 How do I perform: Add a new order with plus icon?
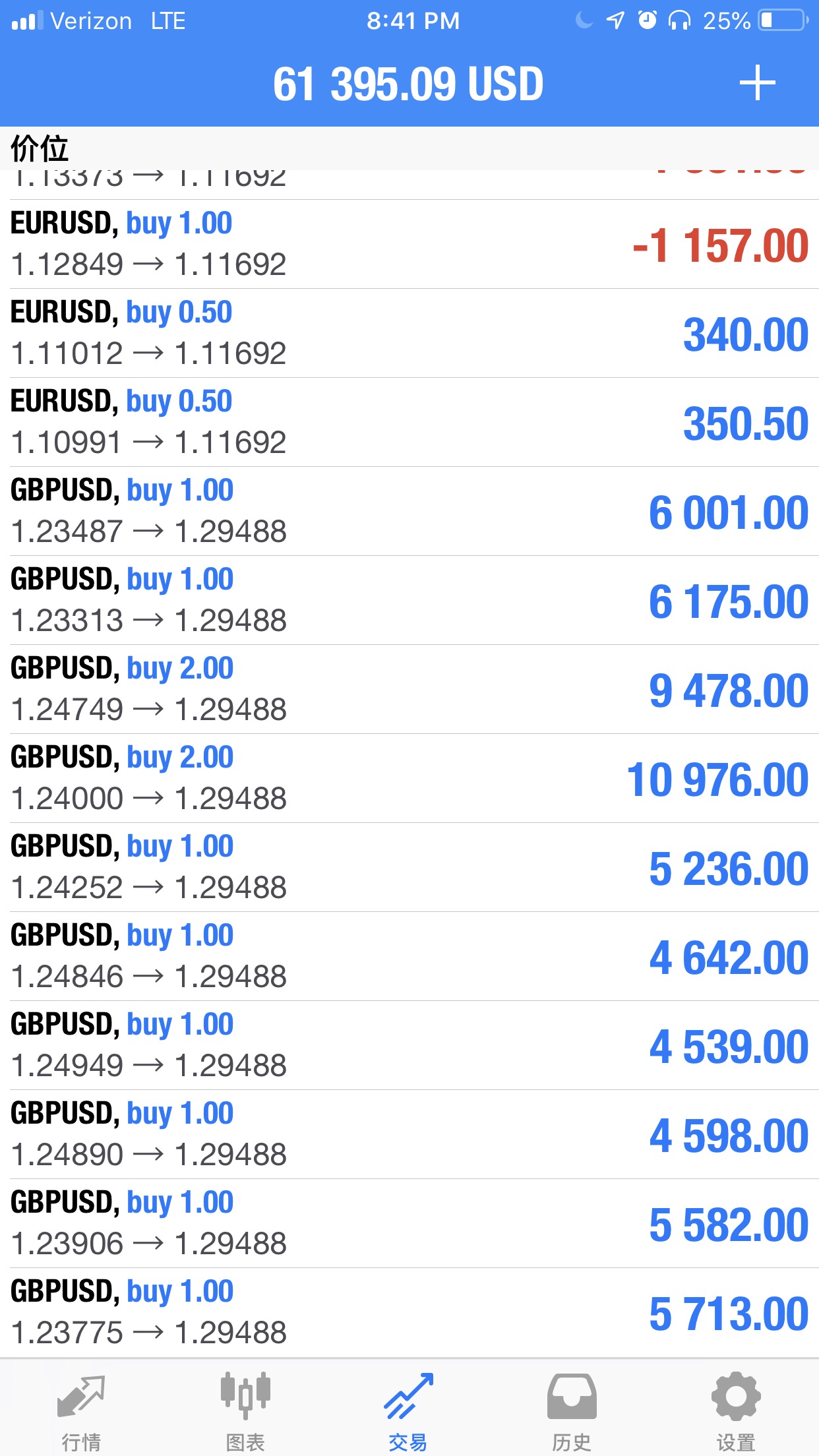pos(757,83)
